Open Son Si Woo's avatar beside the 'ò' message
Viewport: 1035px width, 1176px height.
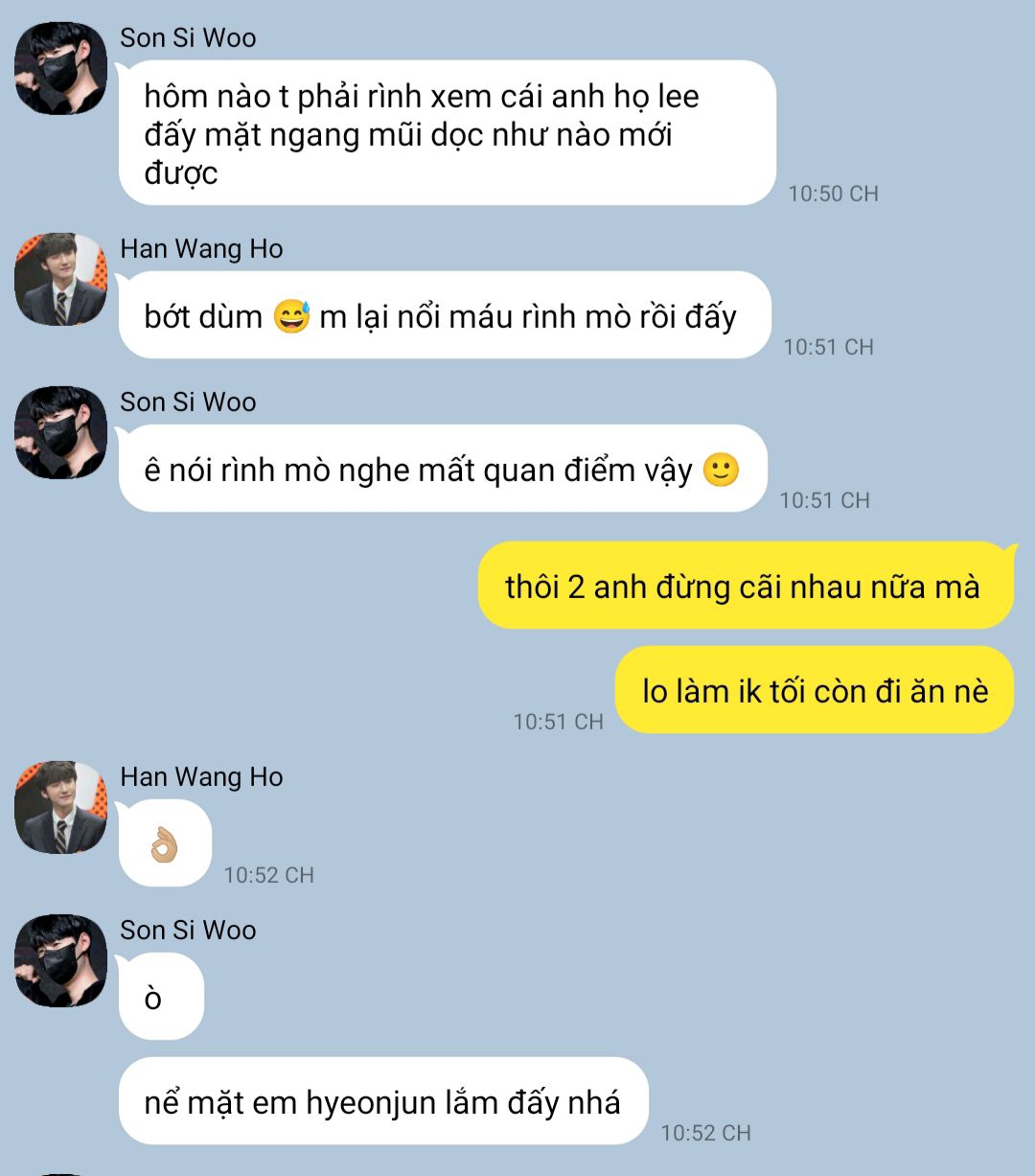[60, 960]
